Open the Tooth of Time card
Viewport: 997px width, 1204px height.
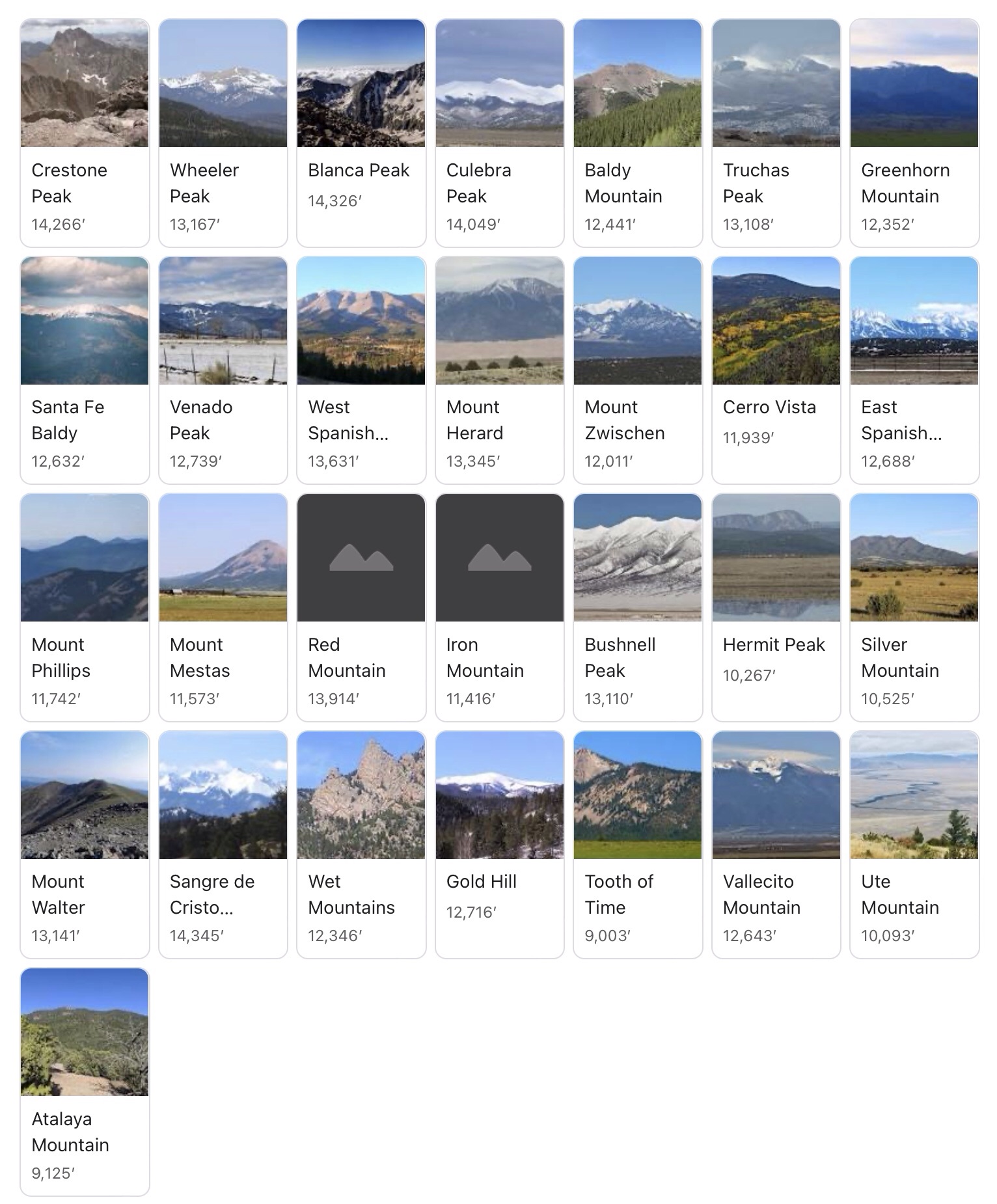[x=638, y=844]
